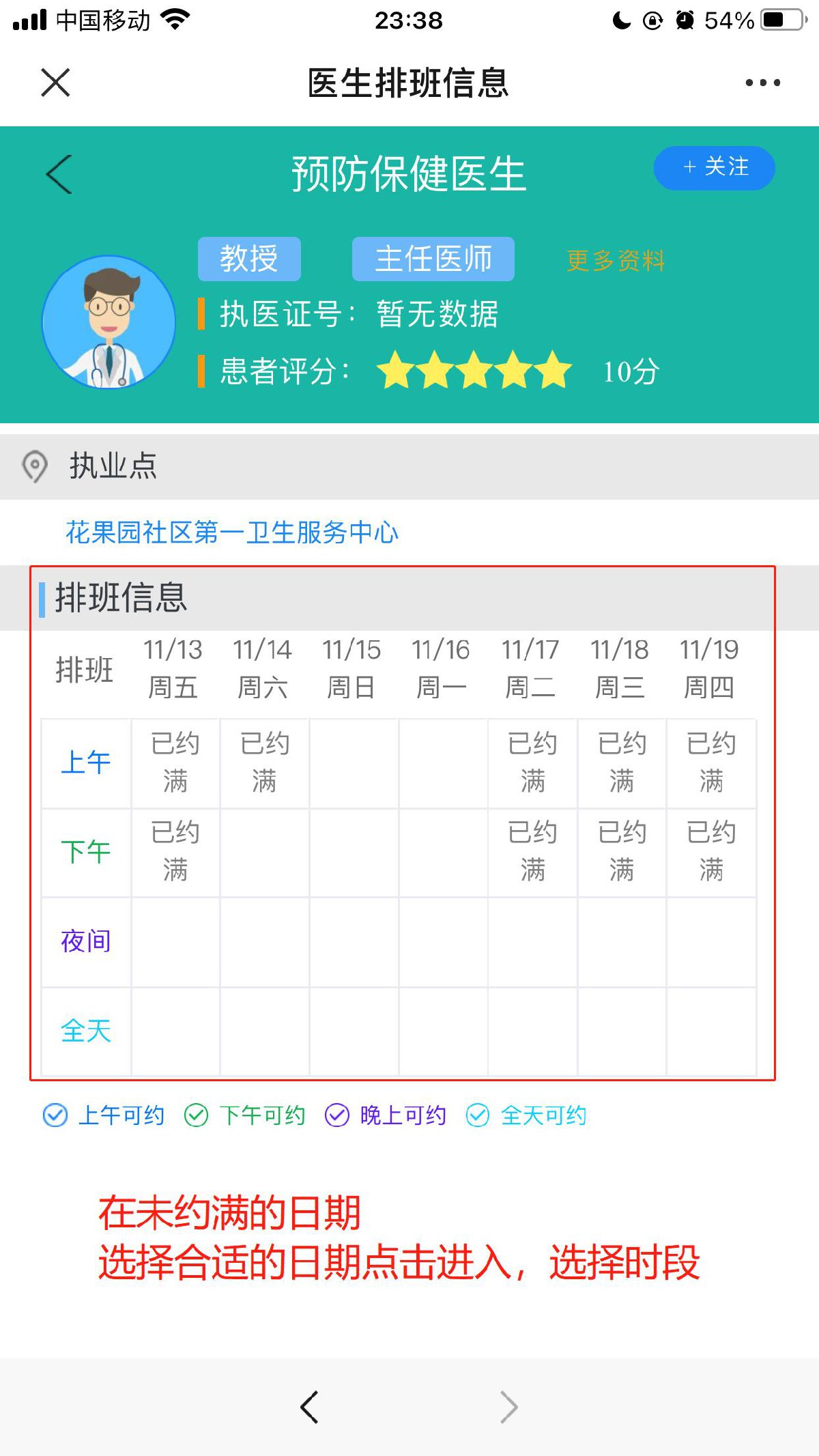Screen dimensions: 819x1456
Task: Close the doctor schedule page
Action: (x=55, y=83)
